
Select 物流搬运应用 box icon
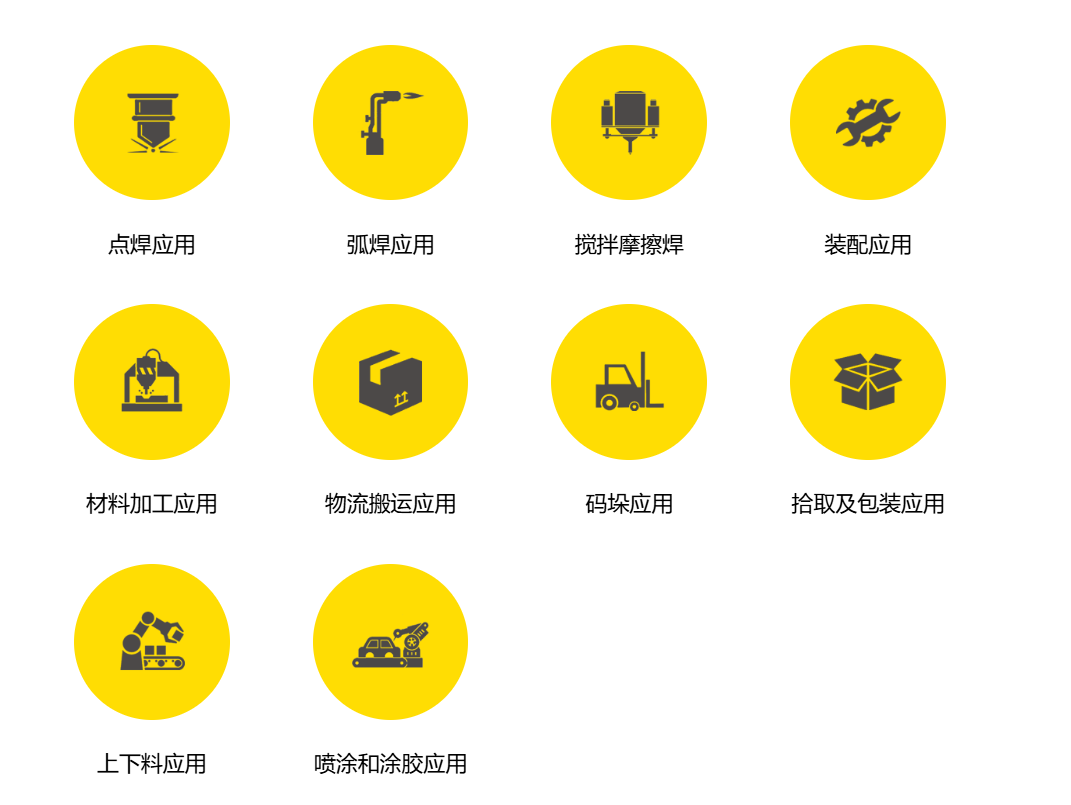click(x=390, y=382)
